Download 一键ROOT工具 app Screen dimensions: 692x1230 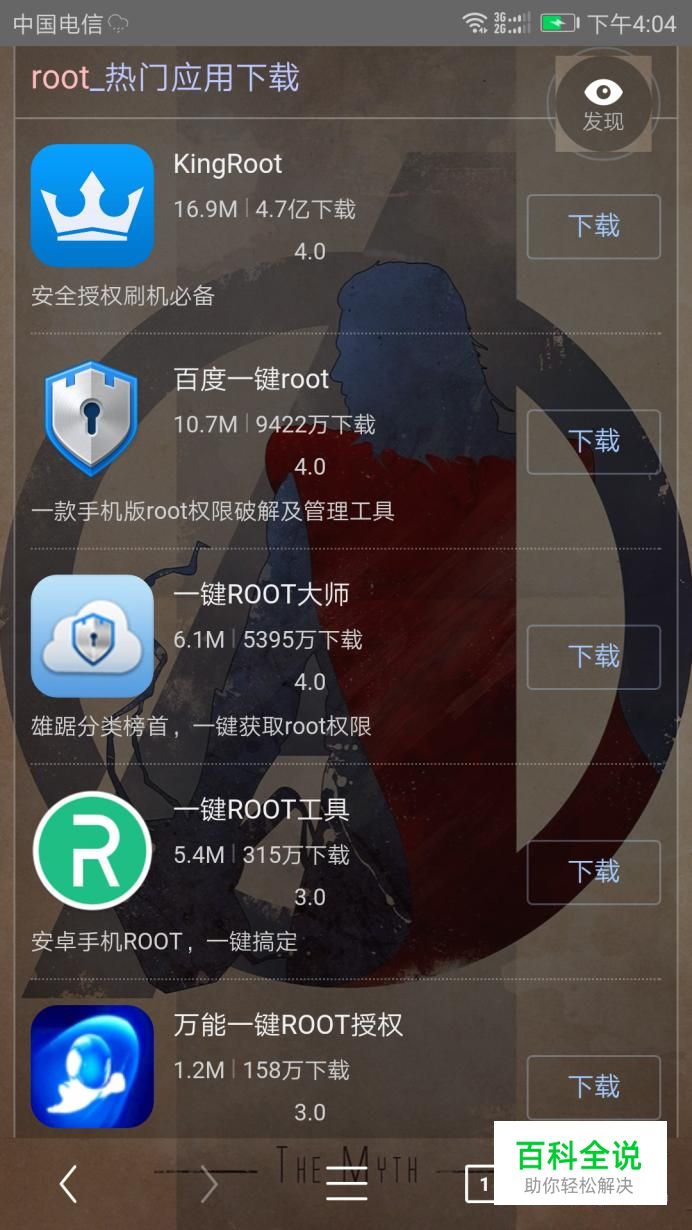[593, 871]
